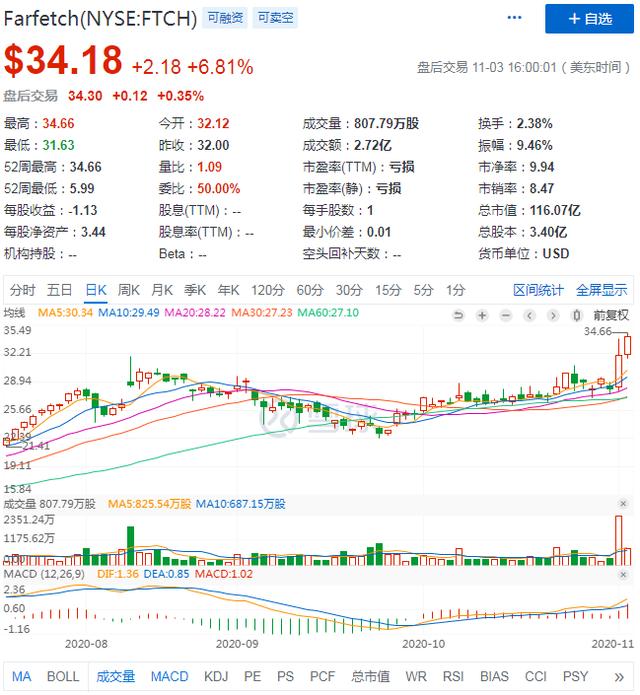Switch indicator to KDJ
Image resolution: width=640 pixels, height=695 pixels.
pyautogui.click(x=217, y=677)
